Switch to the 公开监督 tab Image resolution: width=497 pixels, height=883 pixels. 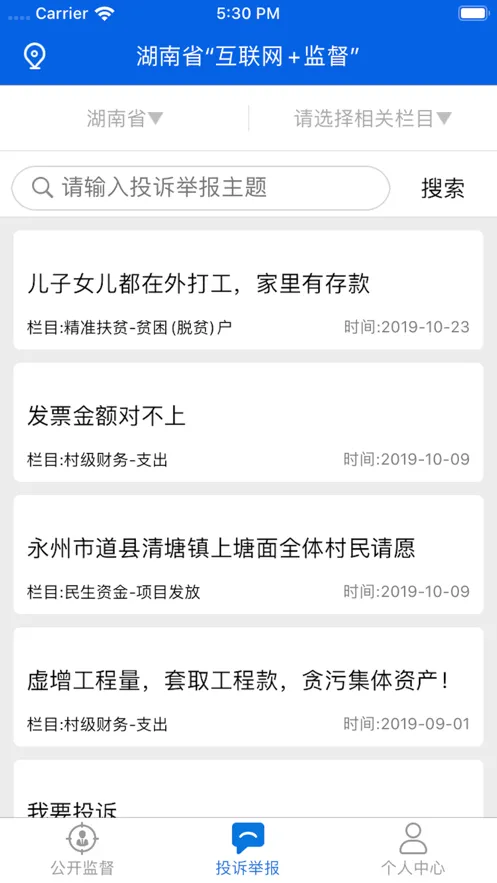(83, 850)
